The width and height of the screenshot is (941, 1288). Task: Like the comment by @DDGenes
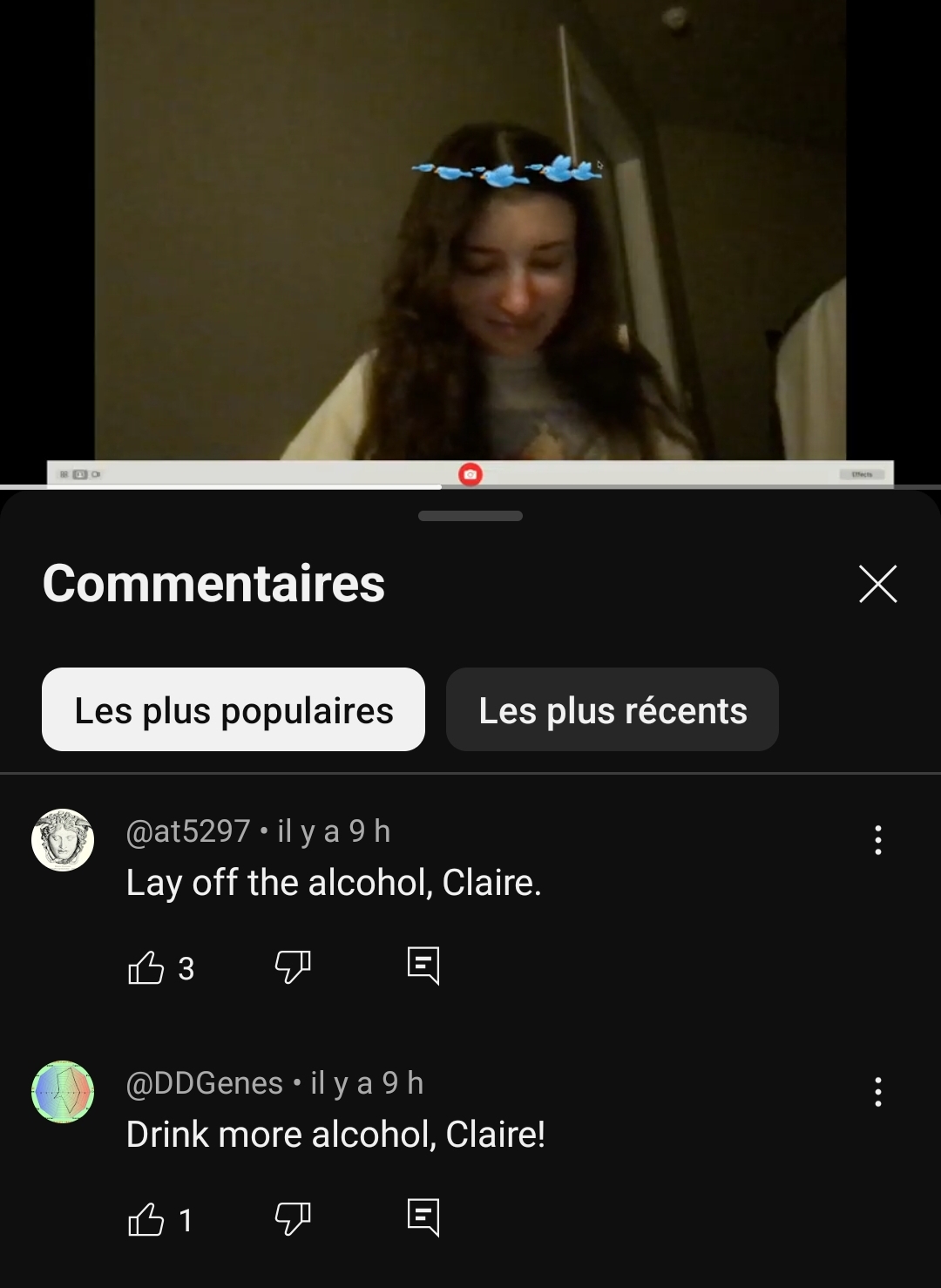coord(146,1219)
